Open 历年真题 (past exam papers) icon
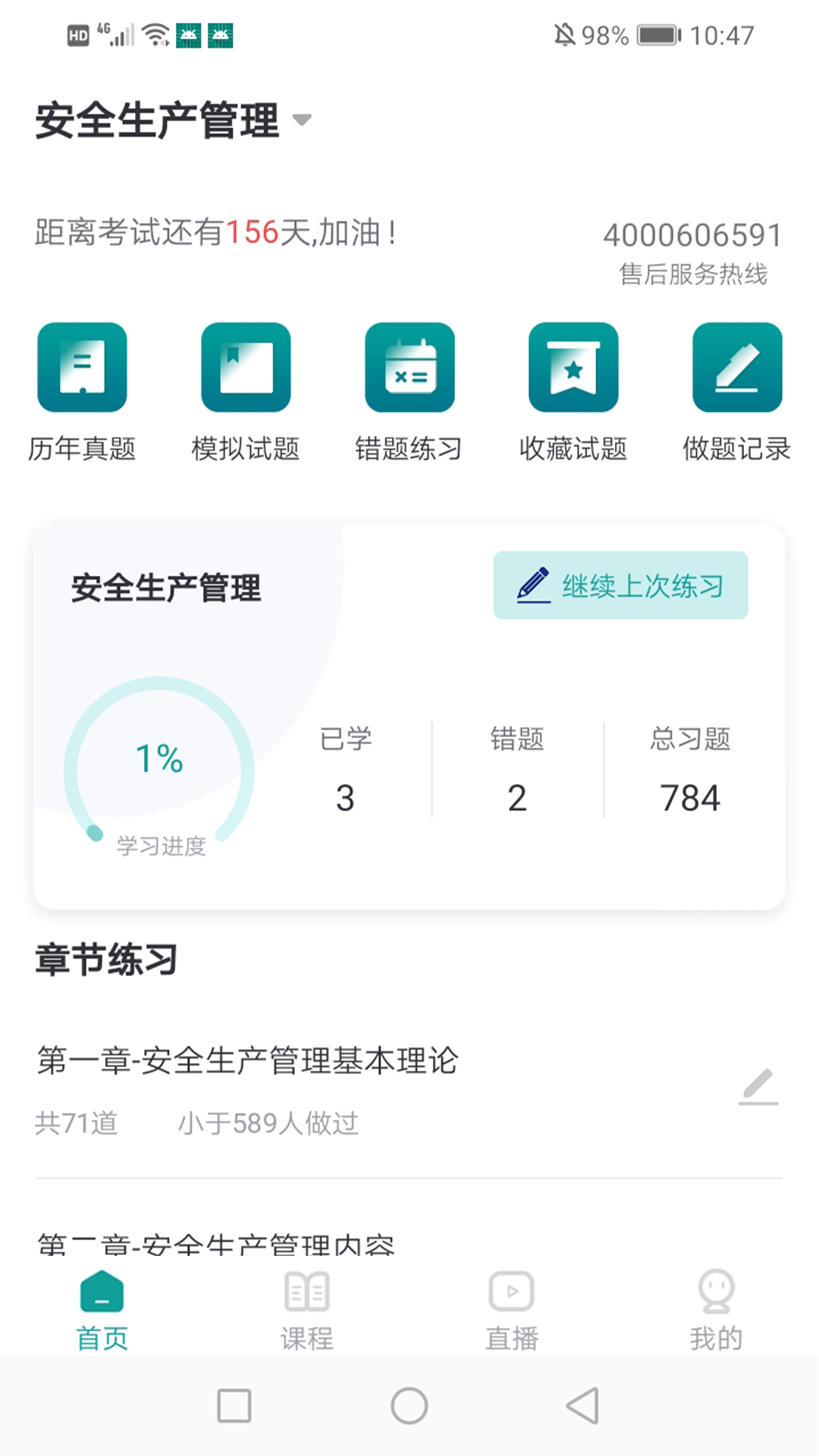This screenshot has width=819, height=1456. 82,368
